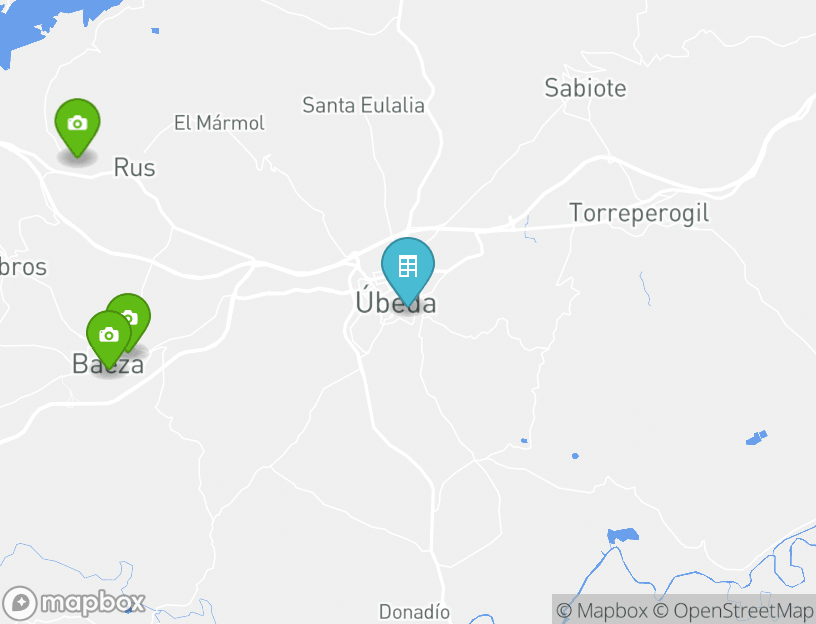Open the front camera marker at Baeza

tap(108, 336)
